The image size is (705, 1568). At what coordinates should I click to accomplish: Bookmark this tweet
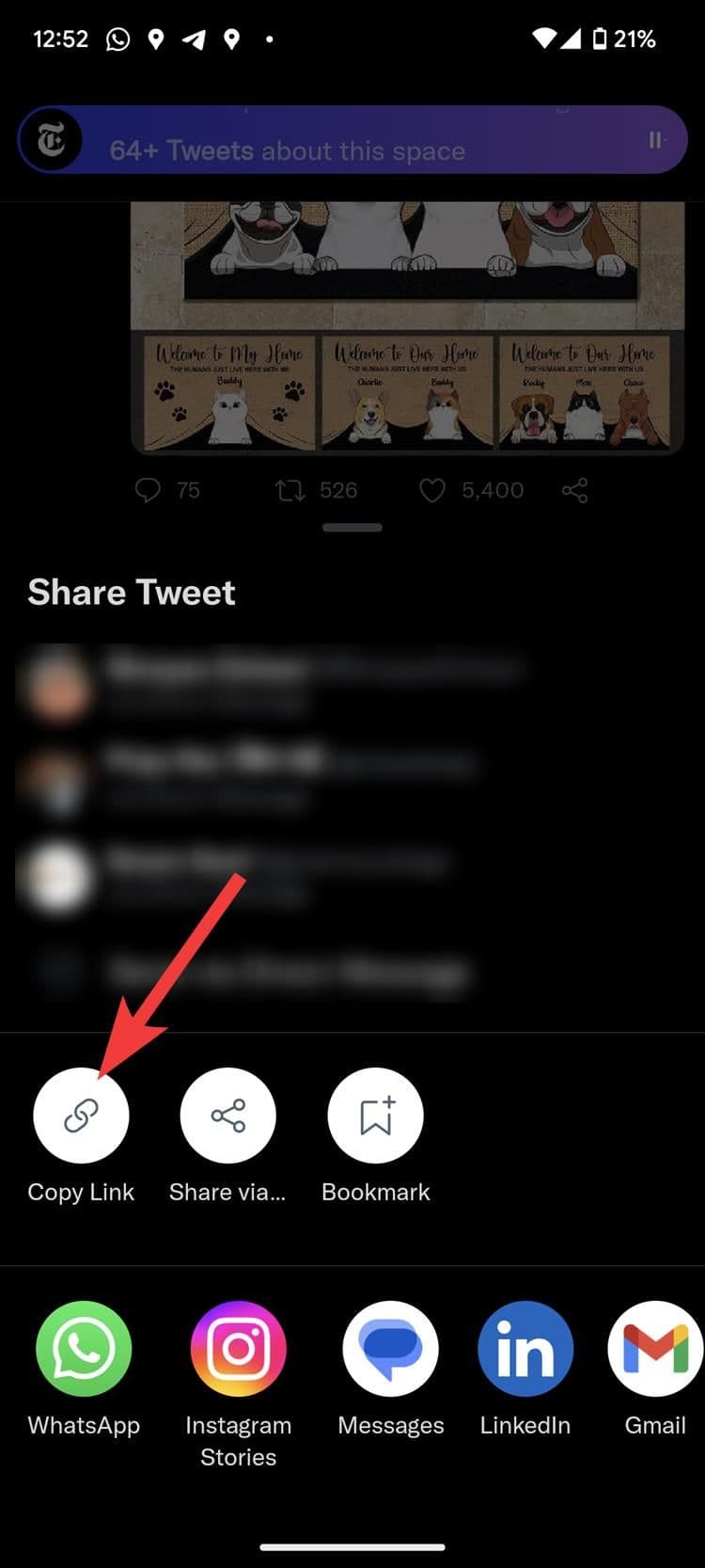pos(375,1116)
